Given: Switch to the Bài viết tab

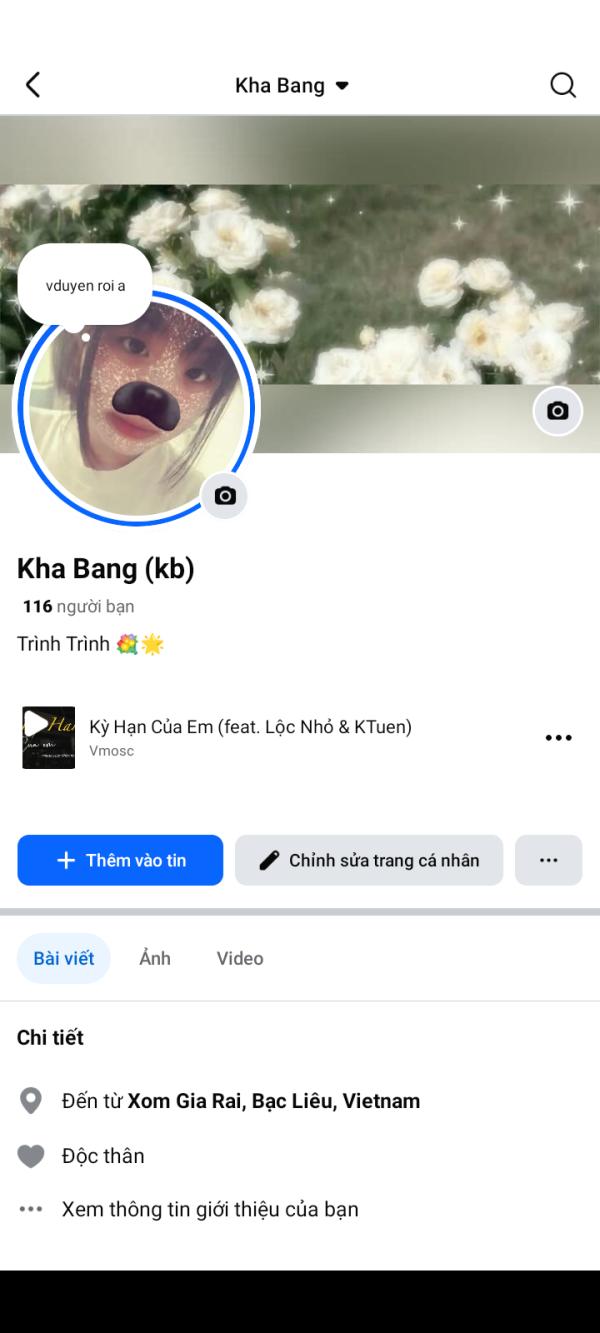Looking at the screenshot, I should click(x=64, y=958).
